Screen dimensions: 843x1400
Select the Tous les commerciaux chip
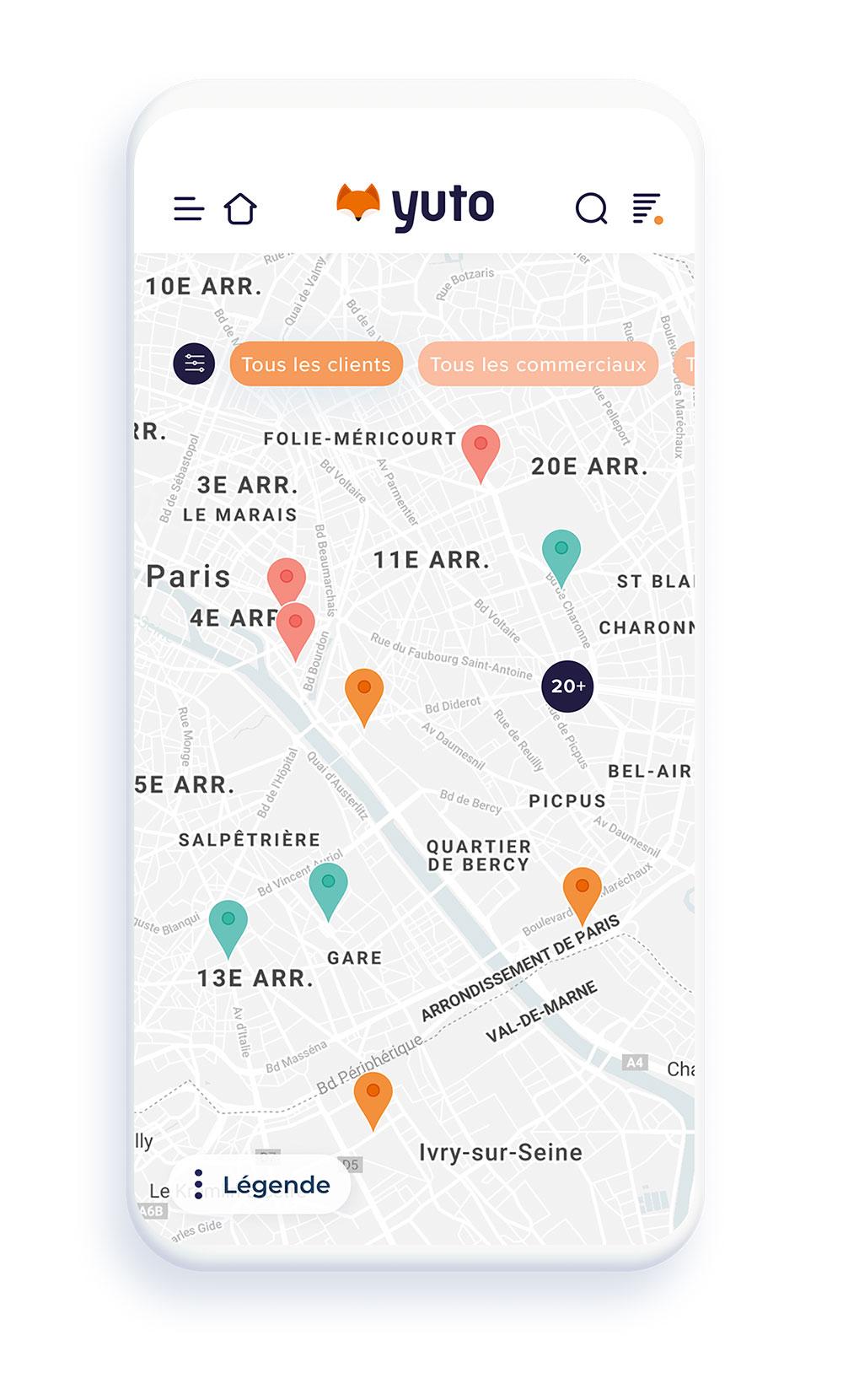point(538,364)
